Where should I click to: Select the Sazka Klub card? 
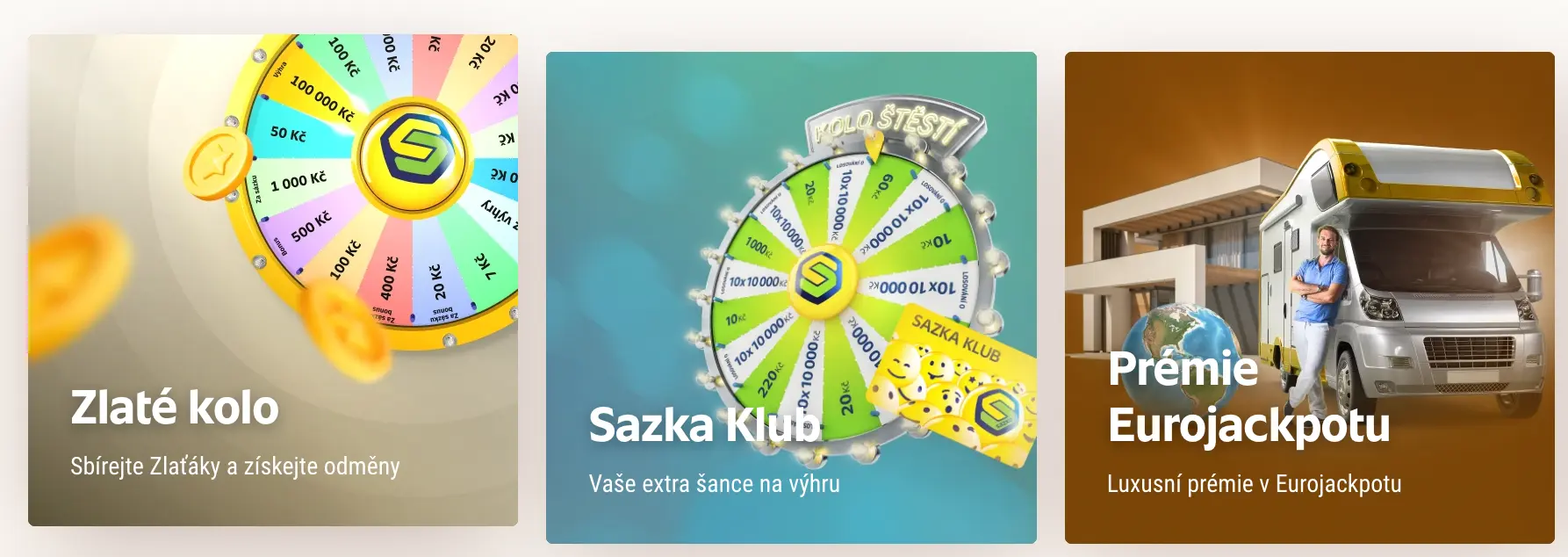point(791,298)
